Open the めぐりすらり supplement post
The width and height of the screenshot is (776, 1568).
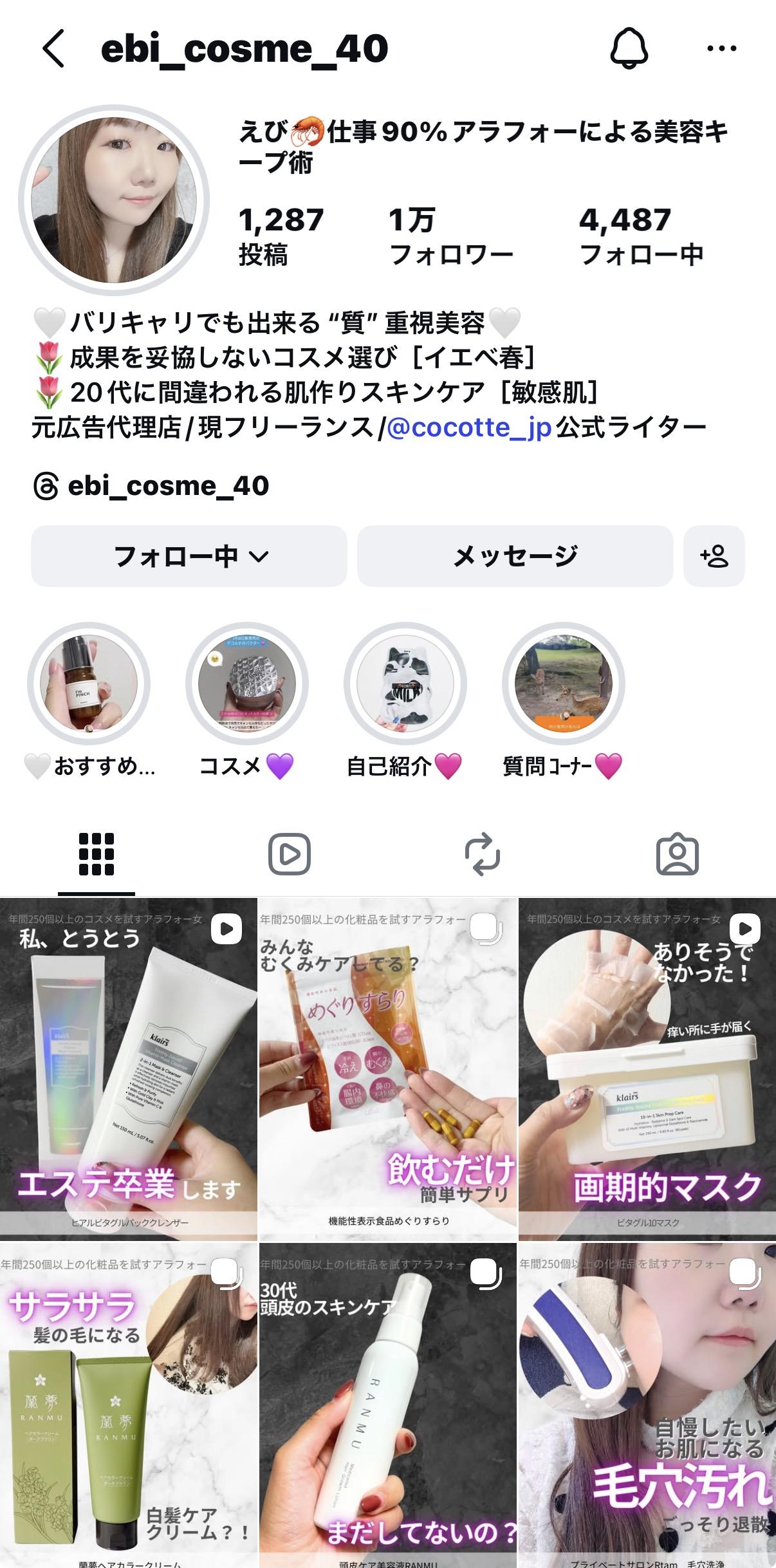pos(388,1069)
